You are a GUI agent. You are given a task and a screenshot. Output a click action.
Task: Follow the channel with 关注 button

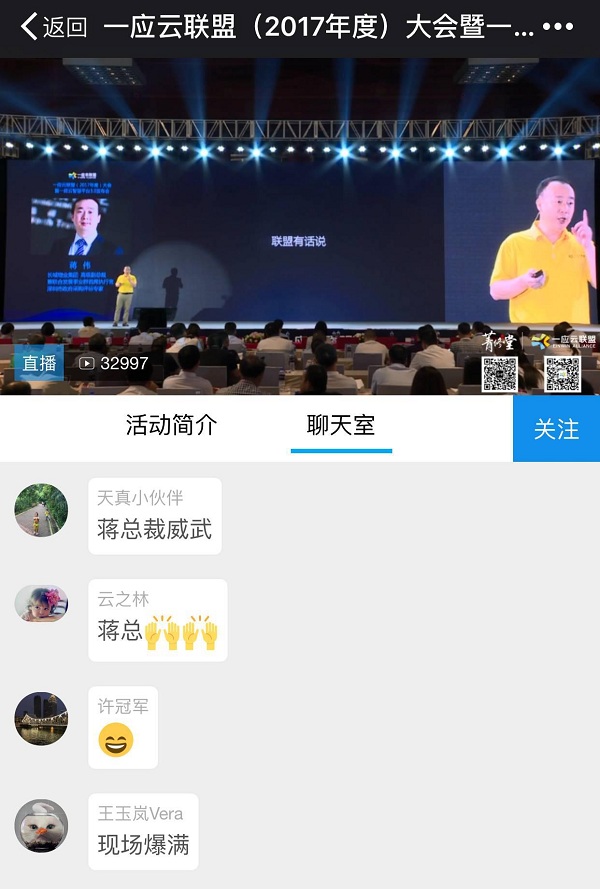pos(556,428)
